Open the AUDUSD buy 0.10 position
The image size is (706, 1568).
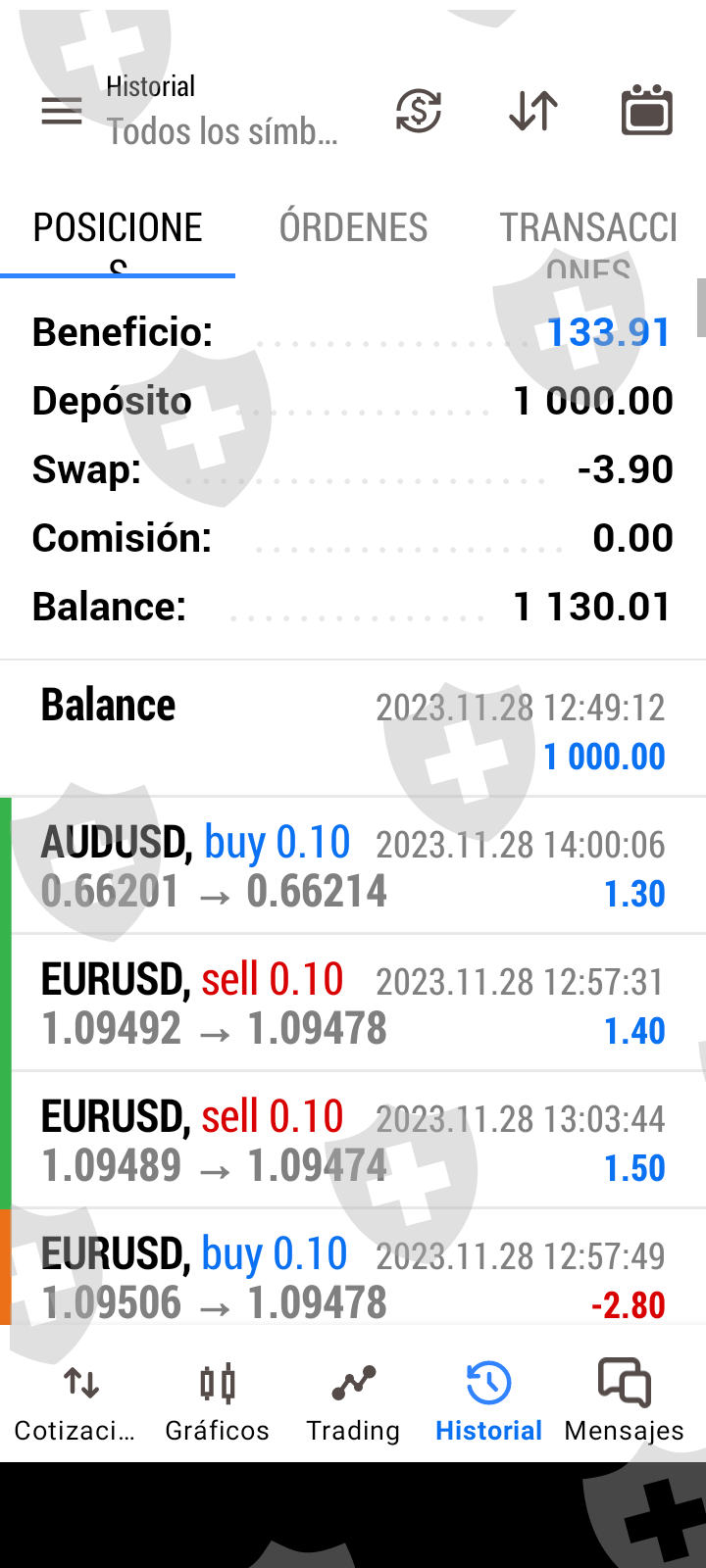click(353, 866)
